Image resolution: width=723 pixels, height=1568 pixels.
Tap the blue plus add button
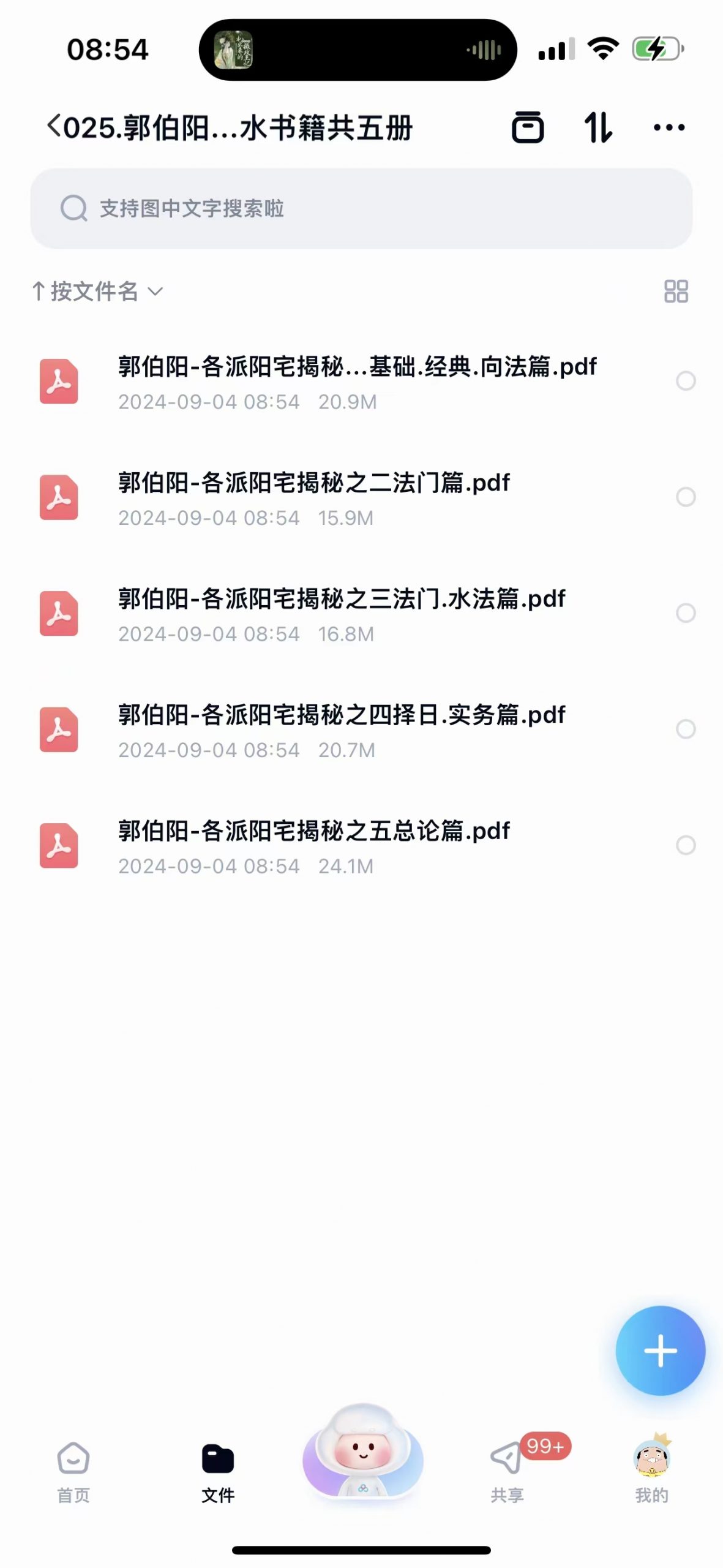coord(660,1351)
